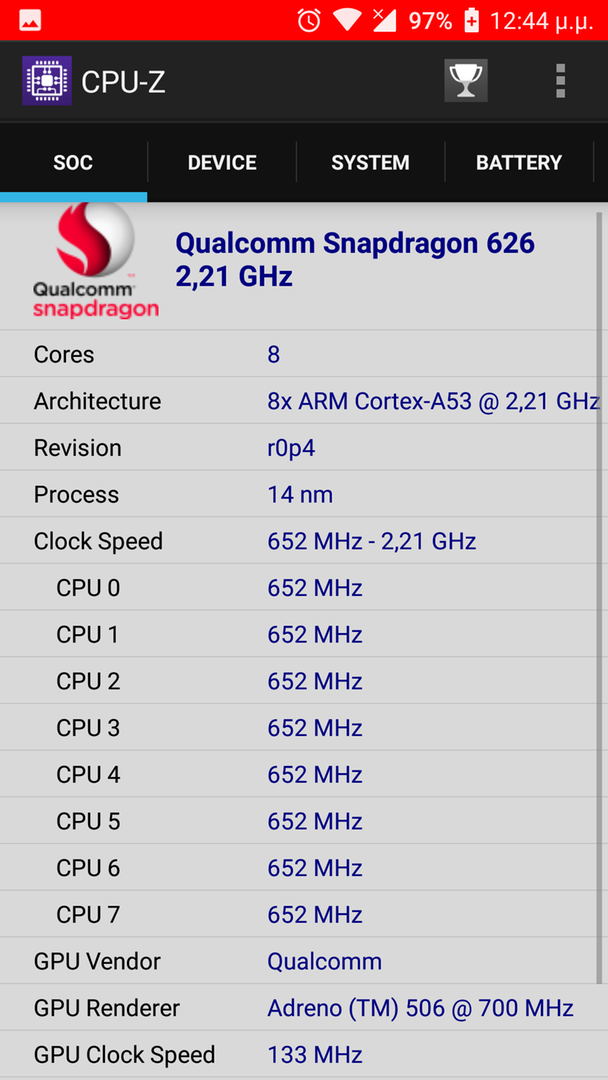The height and width of the screenshot is (1080, 608).
Task: Switch to the SYSTEM tab
Action: tap(370, 163)
